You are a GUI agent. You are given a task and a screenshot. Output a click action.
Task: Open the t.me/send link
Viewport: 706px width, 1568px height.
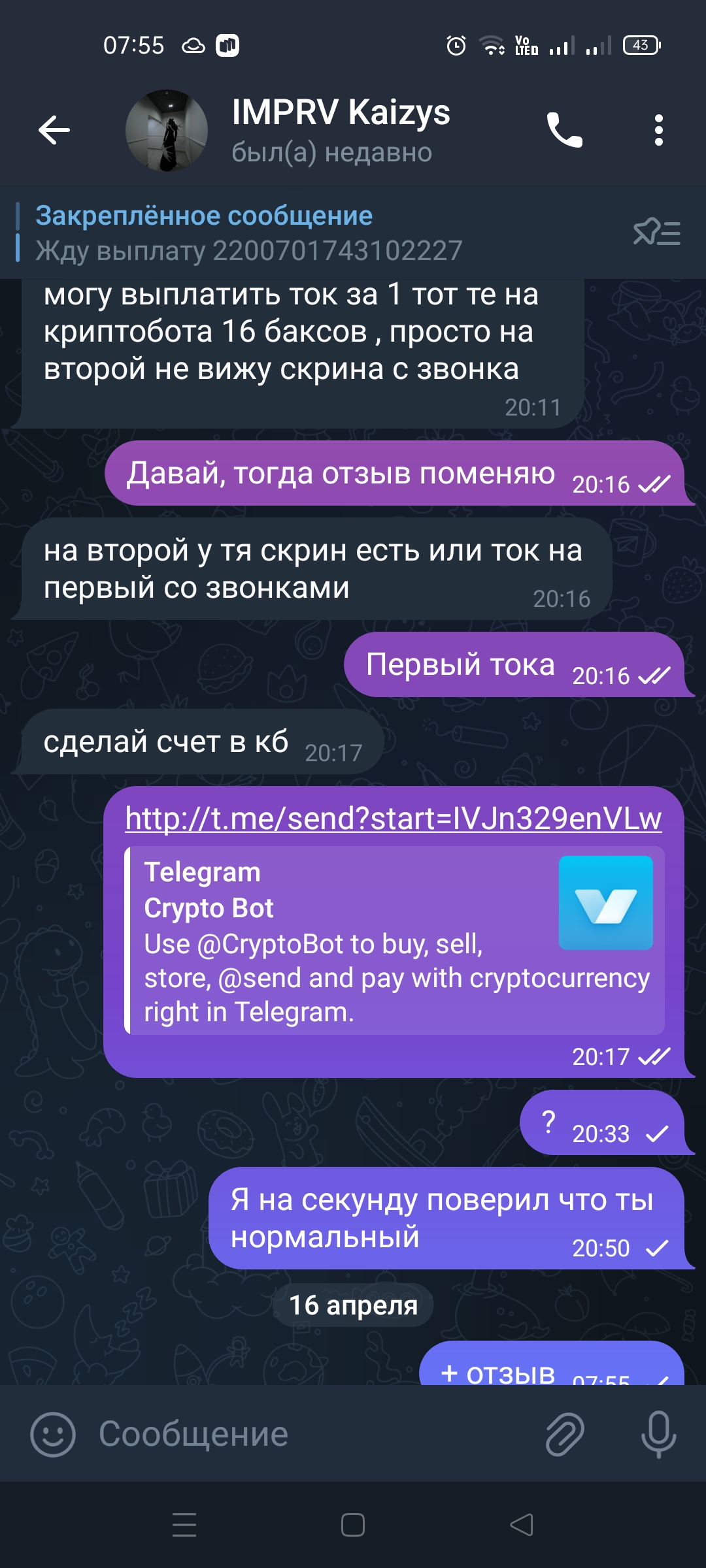coord(393,818)
